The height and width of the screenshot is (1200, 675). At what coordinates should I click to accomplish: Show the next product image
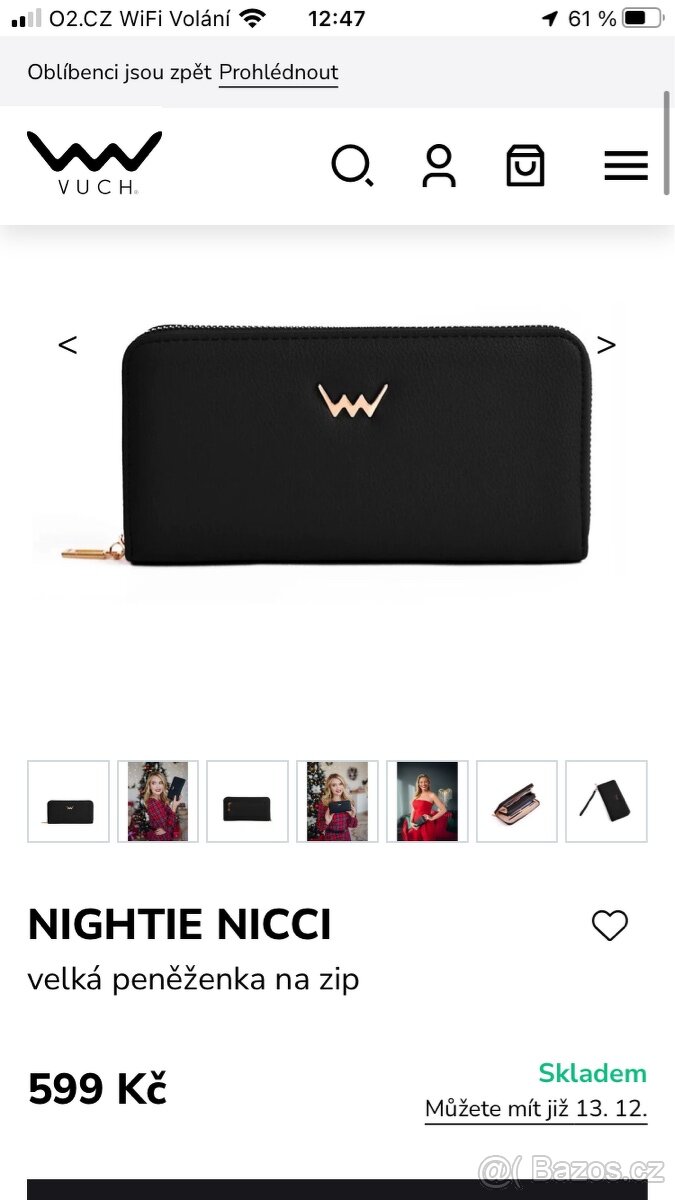coord(606,345)
